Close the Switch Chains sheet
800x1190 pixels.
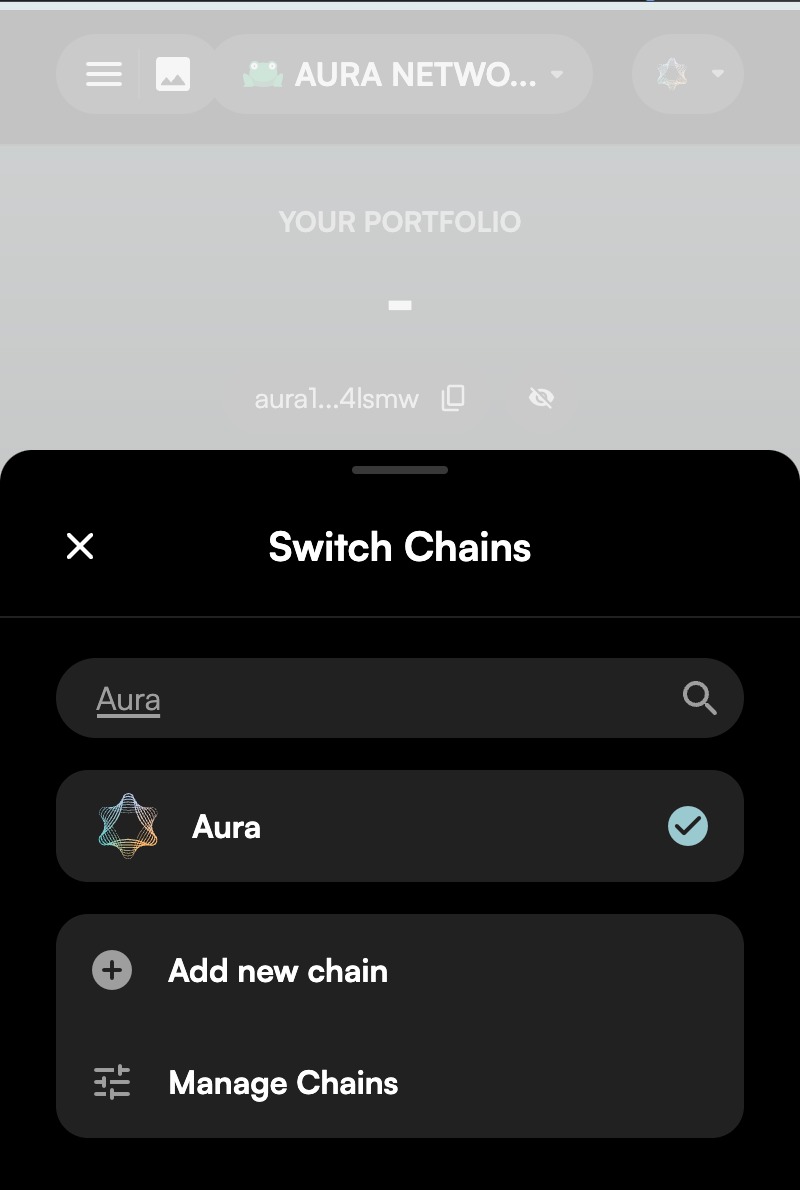[80, 546]
